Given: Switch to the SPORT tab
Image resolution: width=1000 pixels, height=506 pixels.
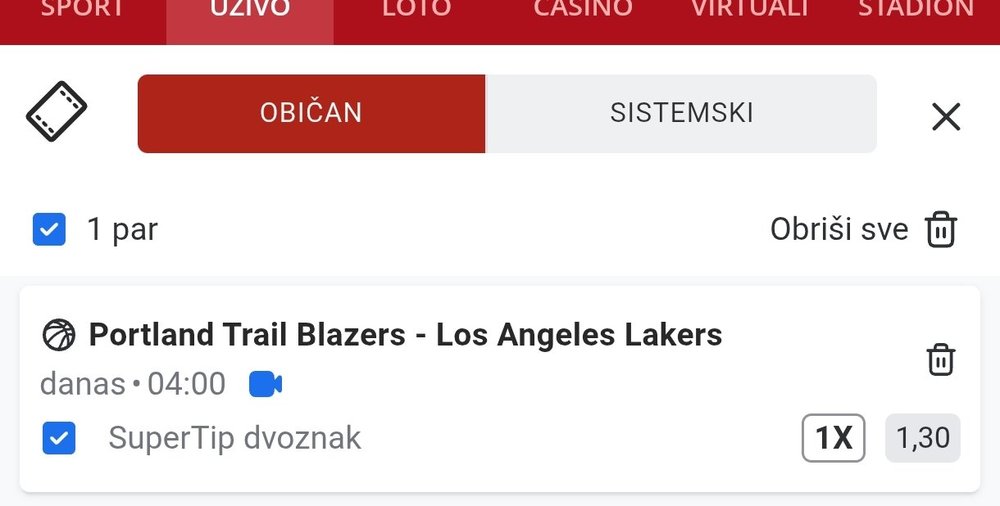Looking at the screenshot, I should tap(82, 10).
